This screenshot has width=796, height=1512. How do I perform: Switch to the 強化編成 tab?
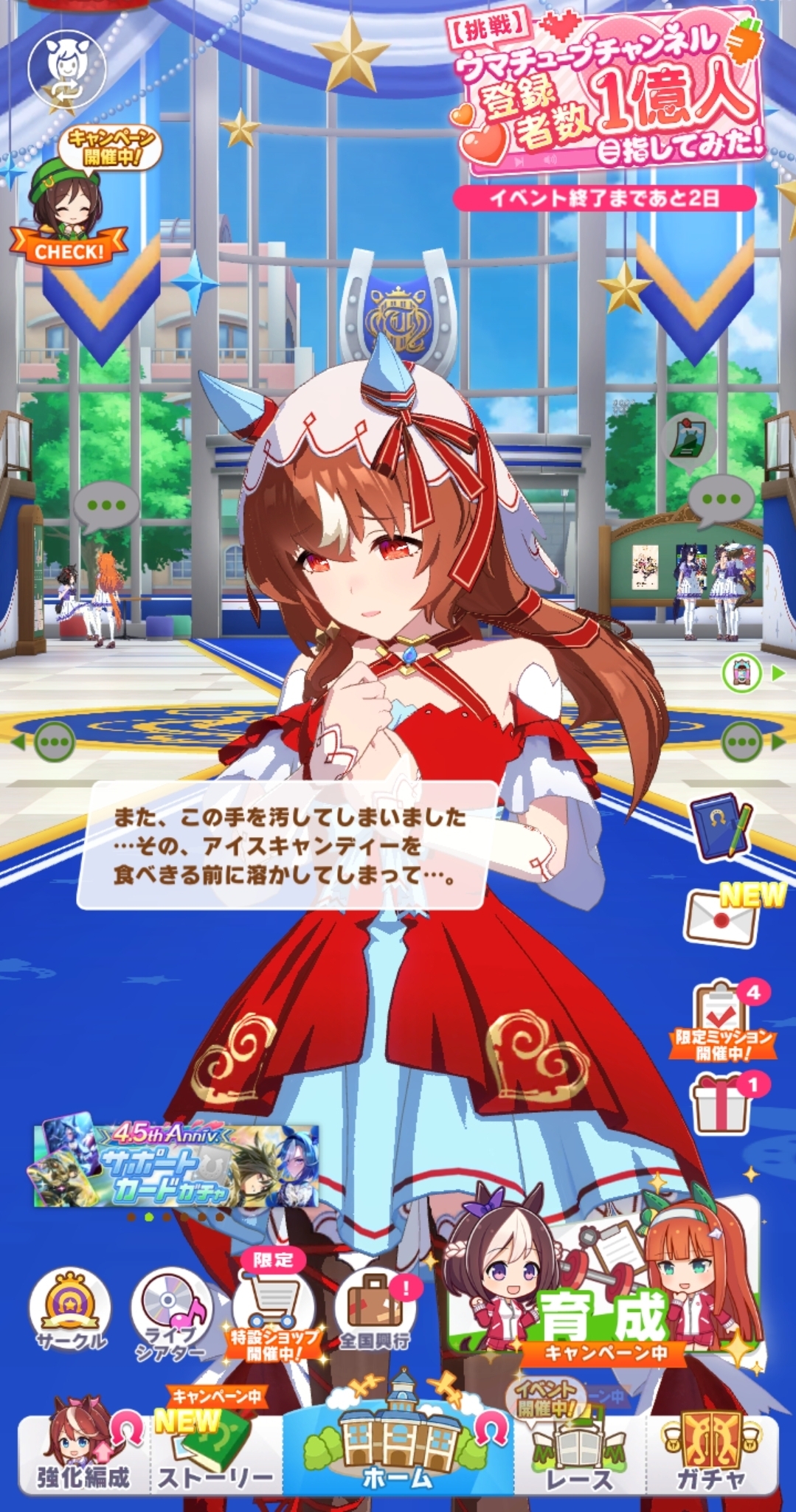(x=83, y=1451)
